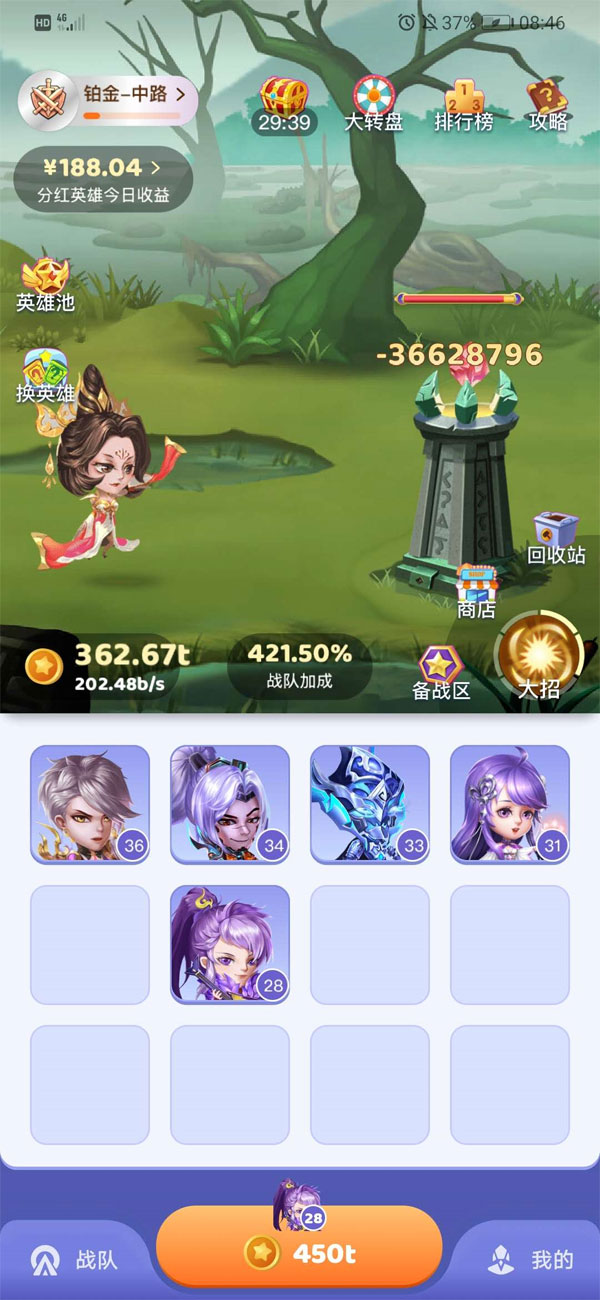
Task: Open the 攻略 guide book
Action: click(x=547, y=105)
